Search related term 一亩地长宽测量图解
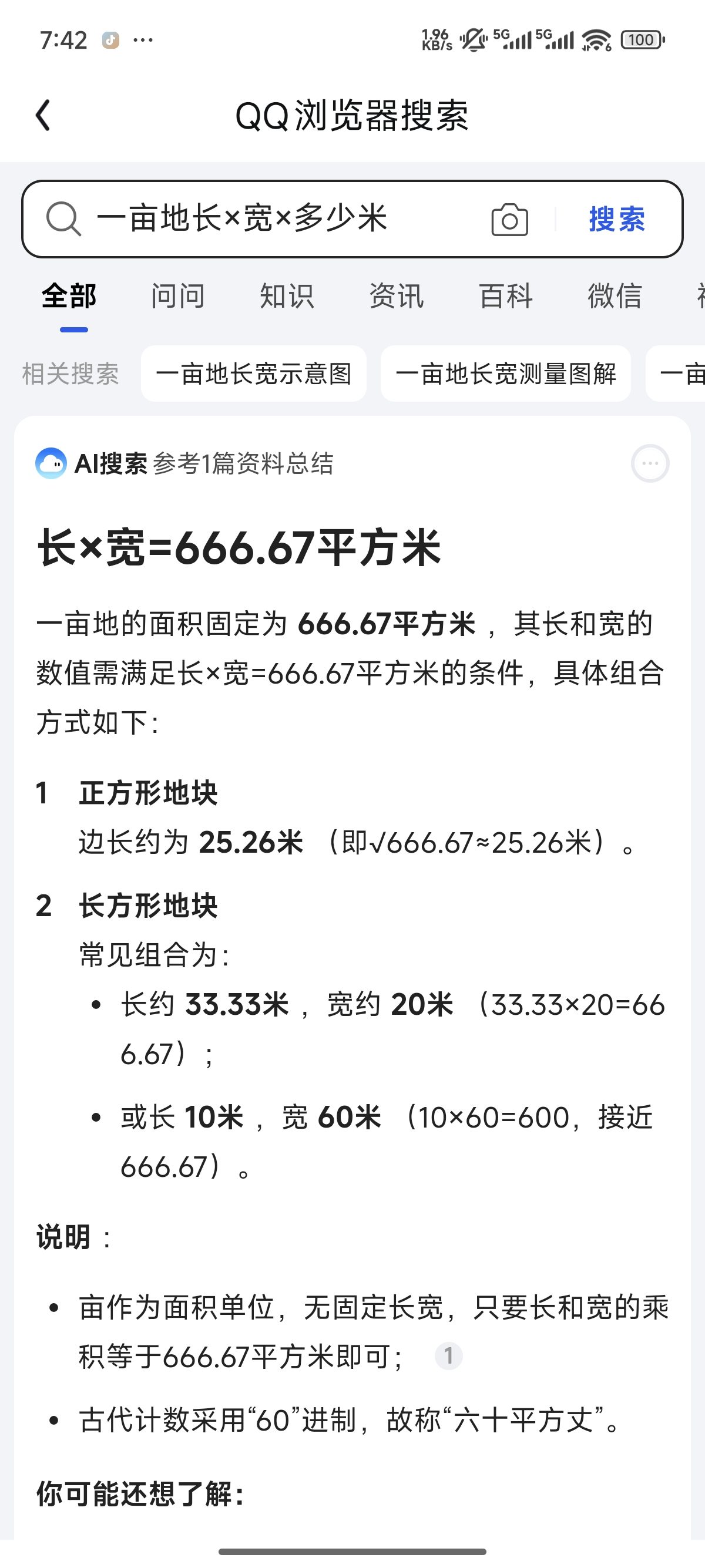Image resolution: width=705 pixels, height=1568 pixels. (x=505, y=374)
